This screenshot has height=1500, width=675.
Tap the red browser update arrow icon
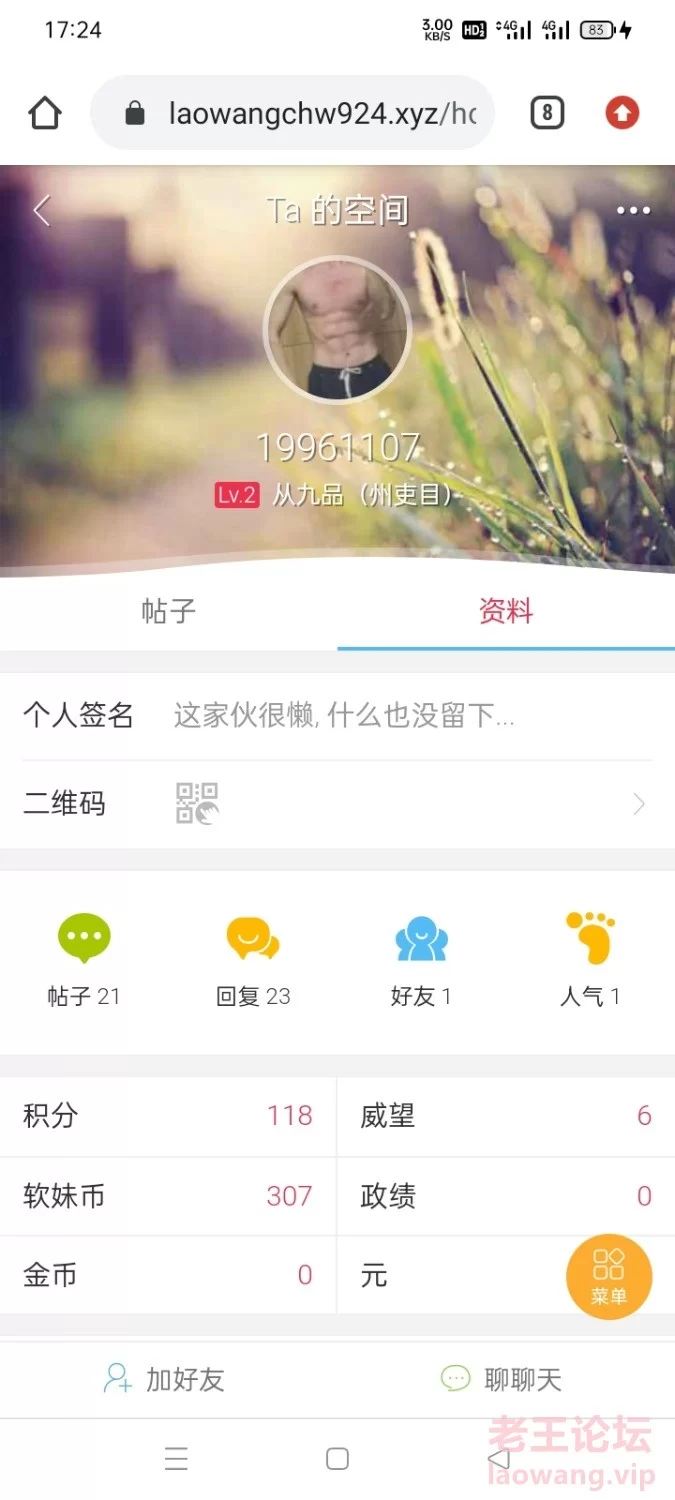(622, 113)
